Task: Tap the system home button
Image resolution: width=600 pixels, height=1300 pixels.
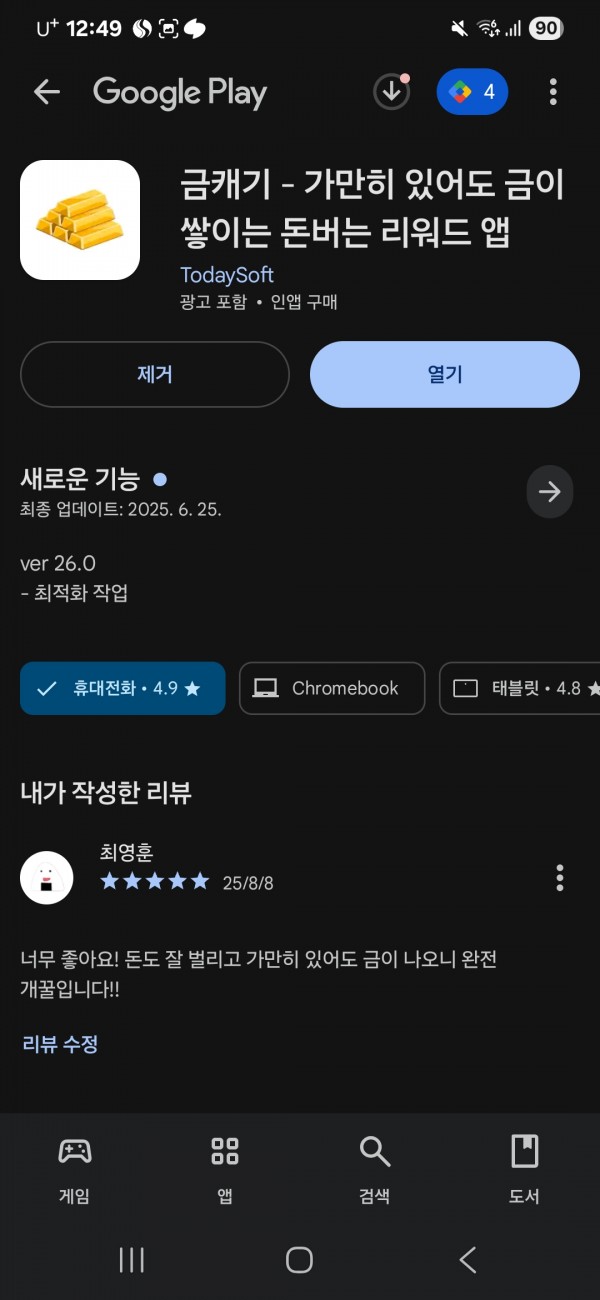Action: click(299, 1260)
